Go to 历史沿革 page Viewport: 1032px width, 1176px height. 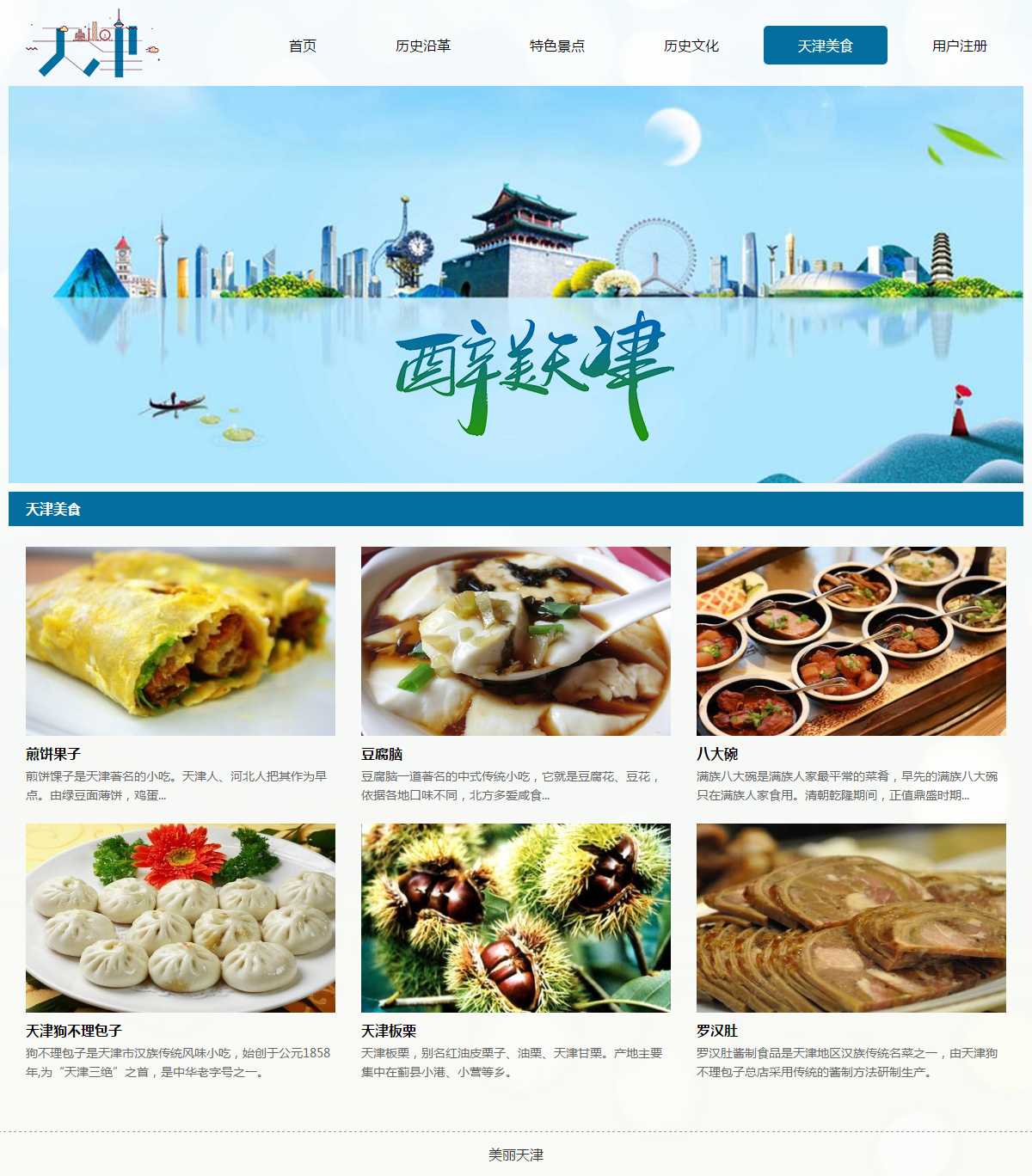tap(423, 46)
